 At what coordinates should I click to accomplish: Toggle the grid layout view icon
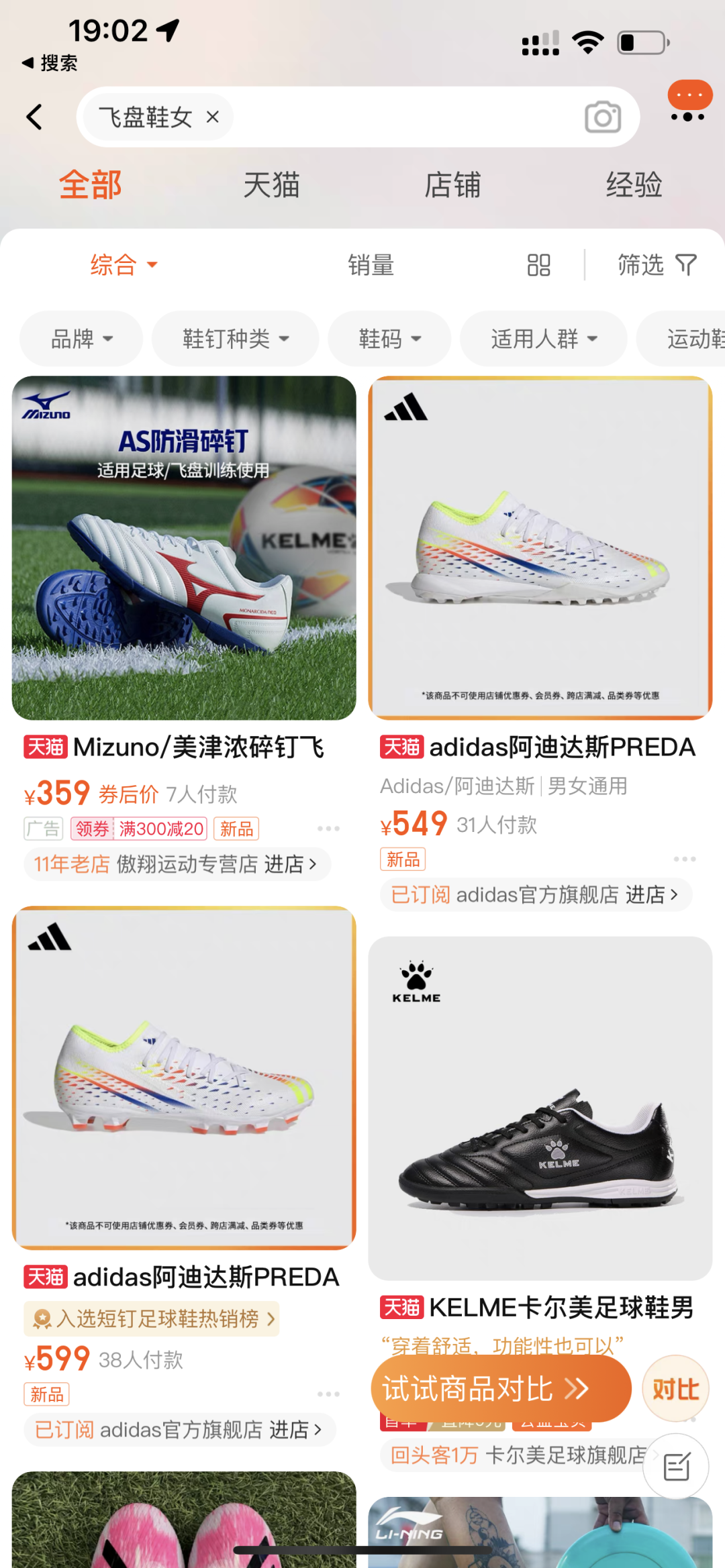click(x=538, y=265)
